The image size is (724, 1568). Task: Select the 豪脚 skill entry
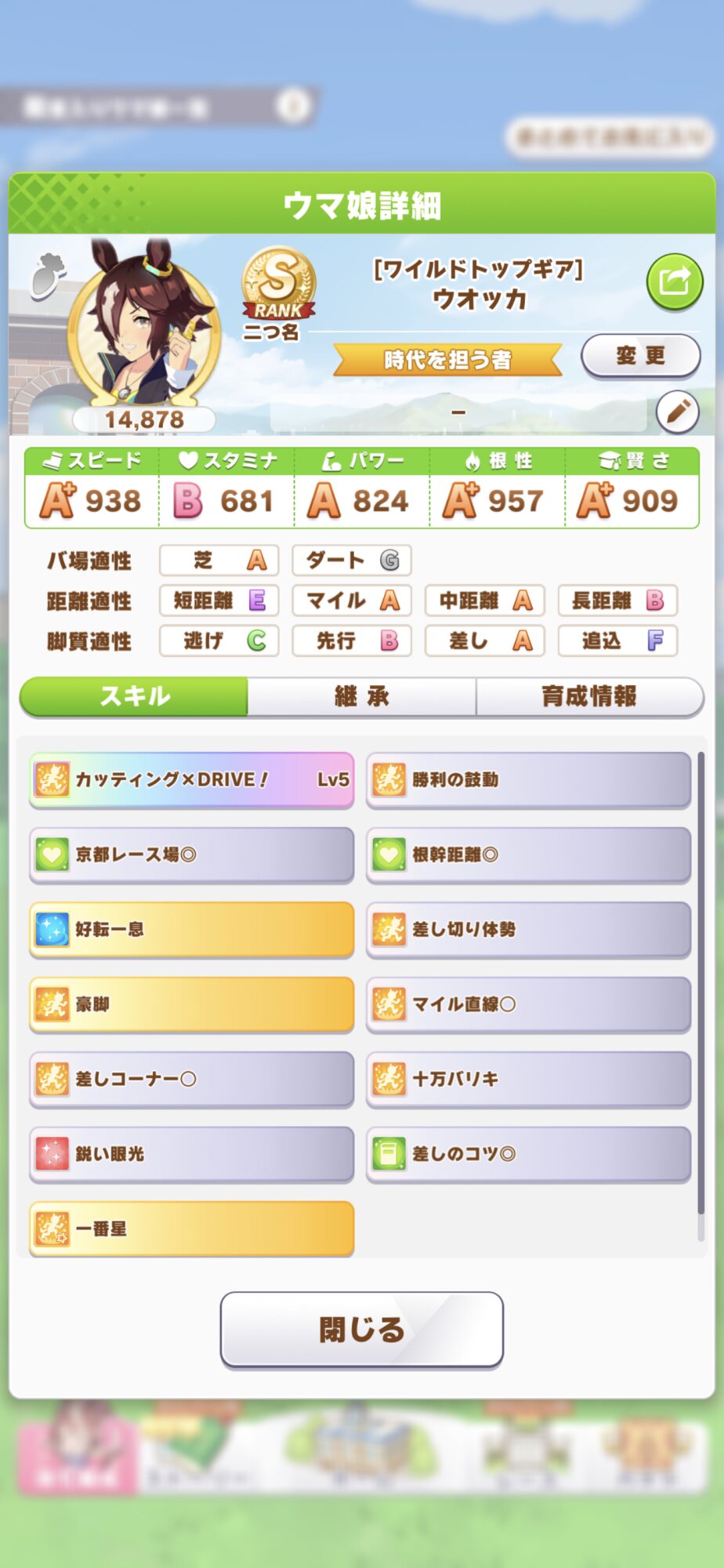[x=191, y=1004]
